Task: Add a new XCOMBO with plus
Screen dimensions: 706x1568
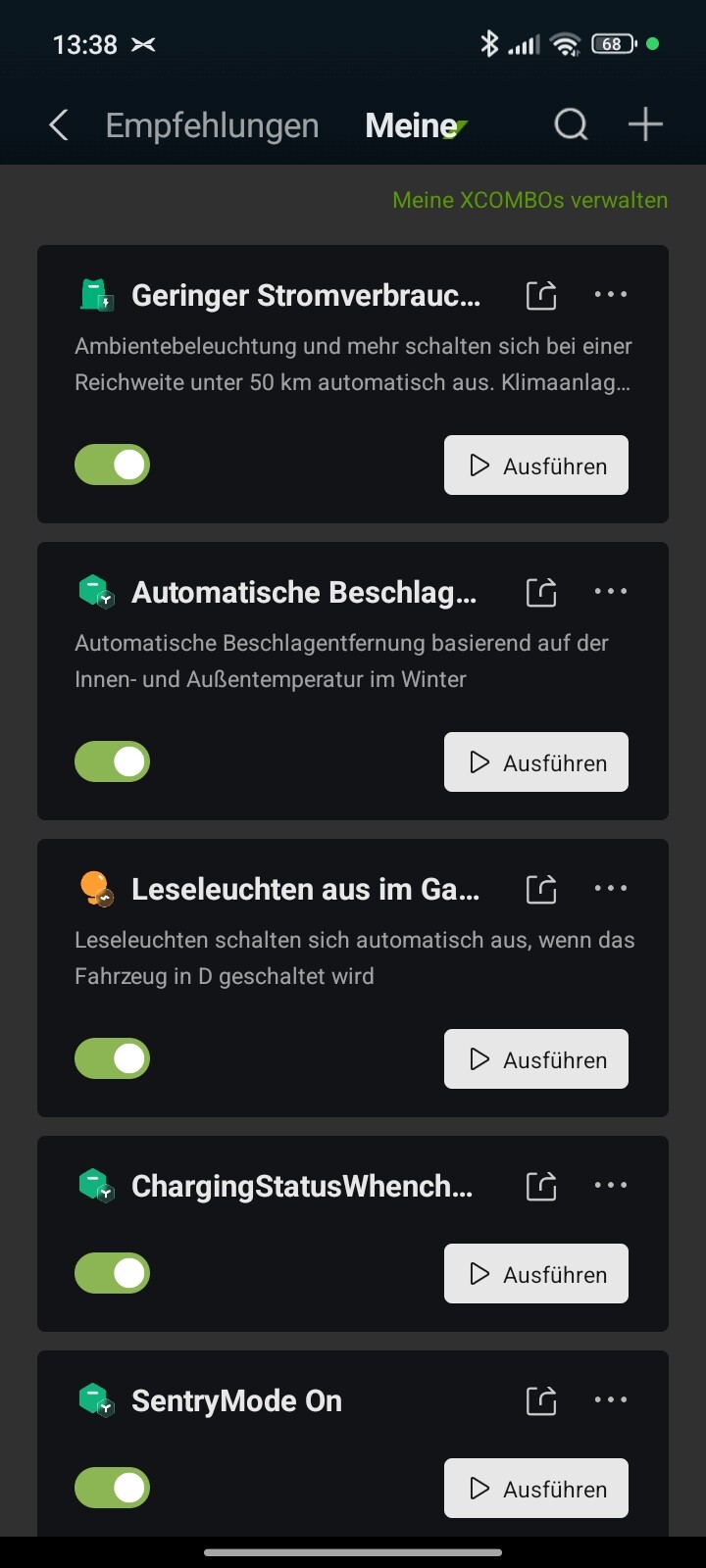Action: 645,125
